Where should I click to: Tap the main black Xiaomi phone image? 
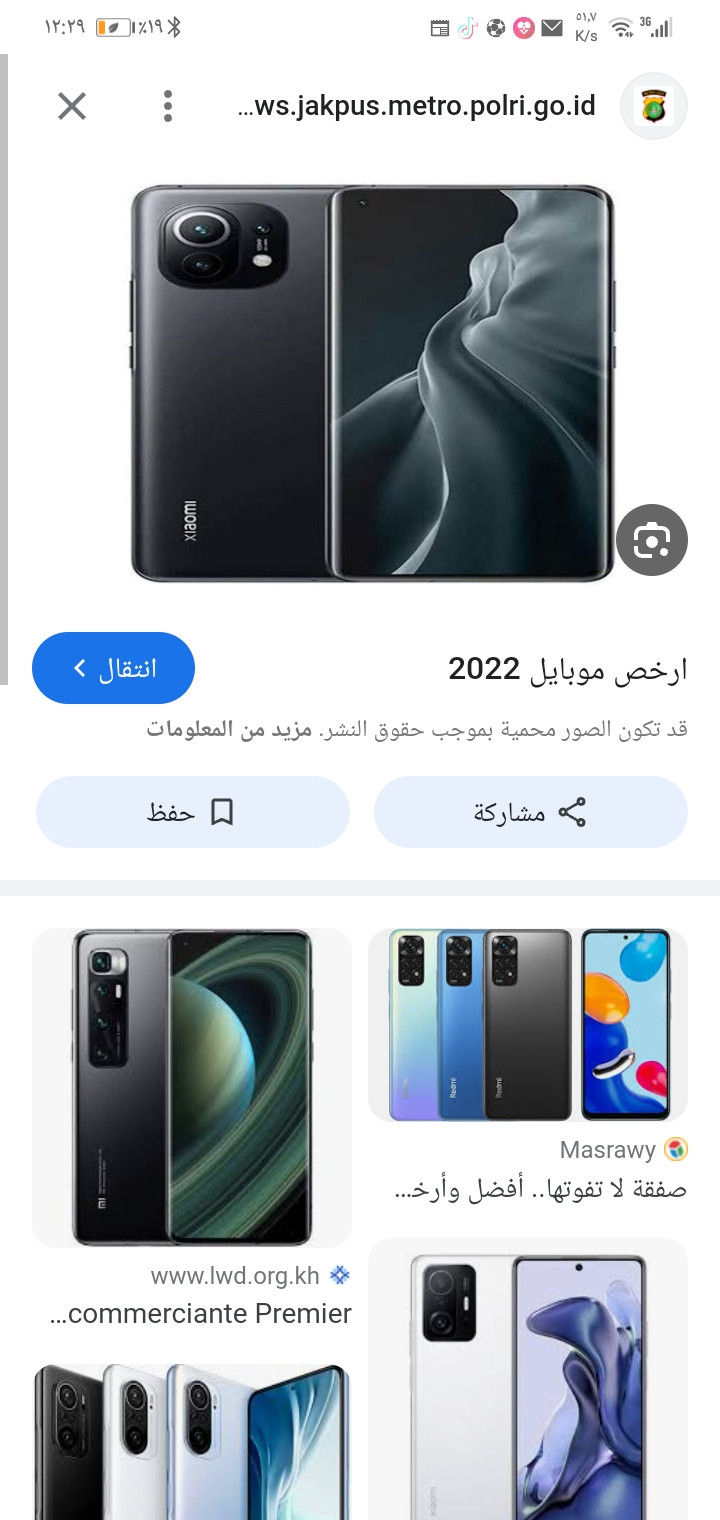(371, 382)
